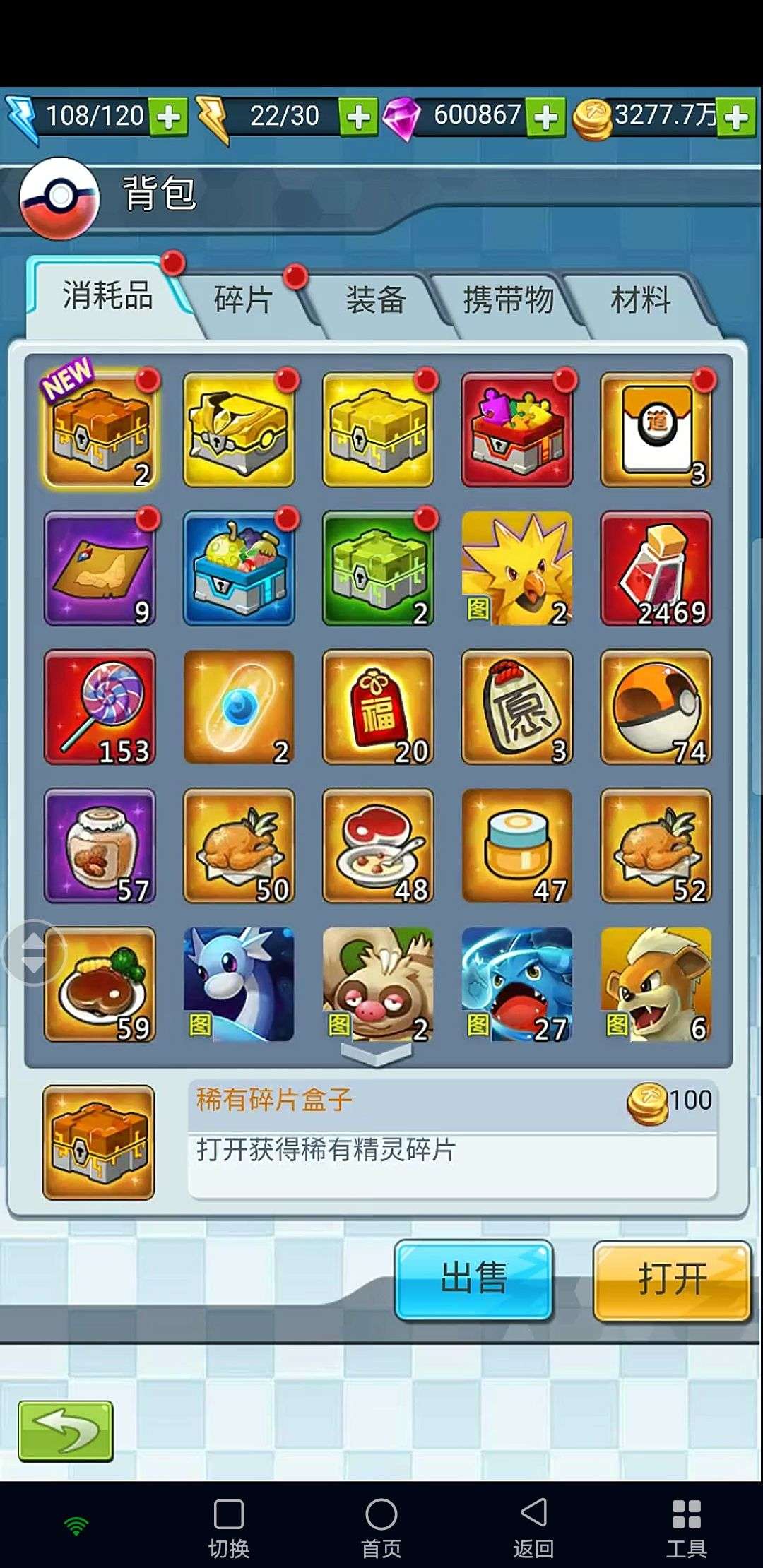Select the treasure map item
763x1568 pixels.
click(100, 569)
